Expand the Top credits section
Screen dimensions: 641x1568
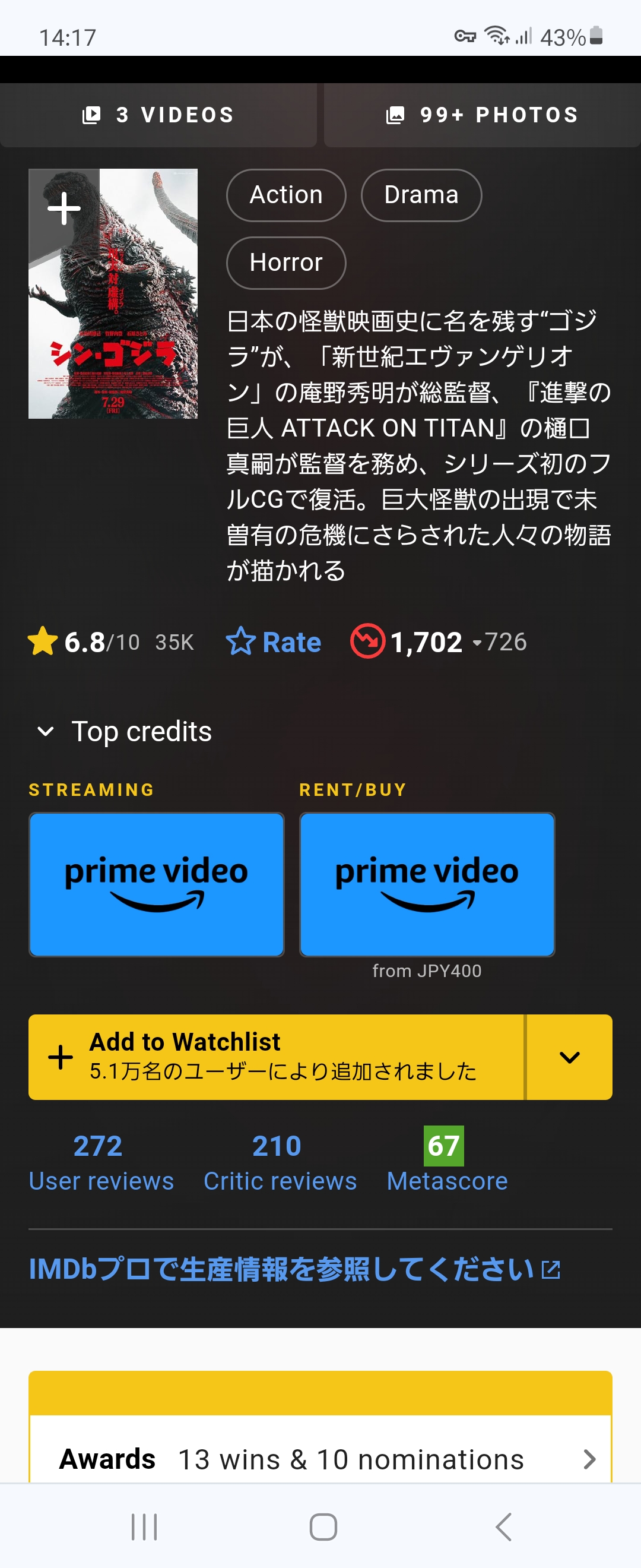125,731
